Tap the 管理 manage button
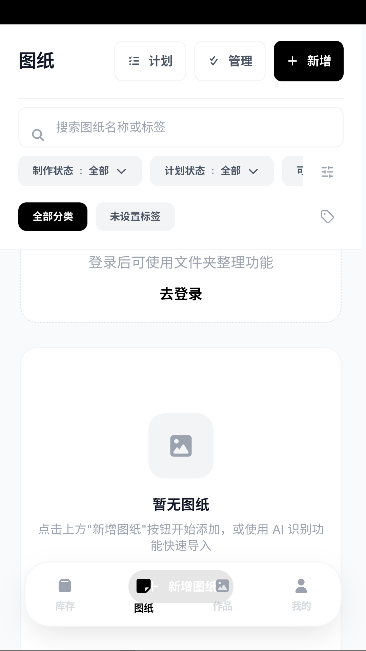 point(230,61)
